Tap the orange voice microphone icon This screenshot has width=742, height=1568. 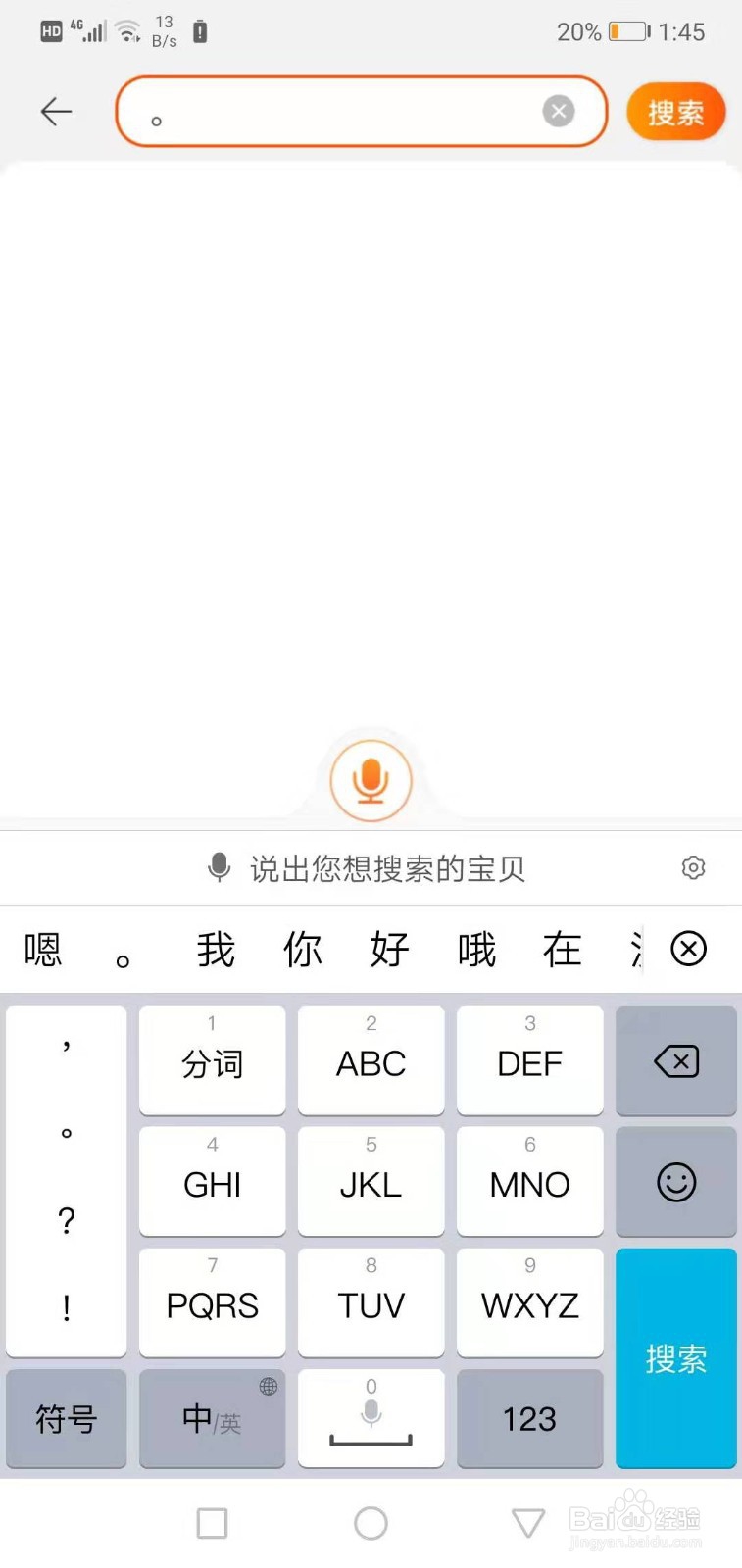371,778
